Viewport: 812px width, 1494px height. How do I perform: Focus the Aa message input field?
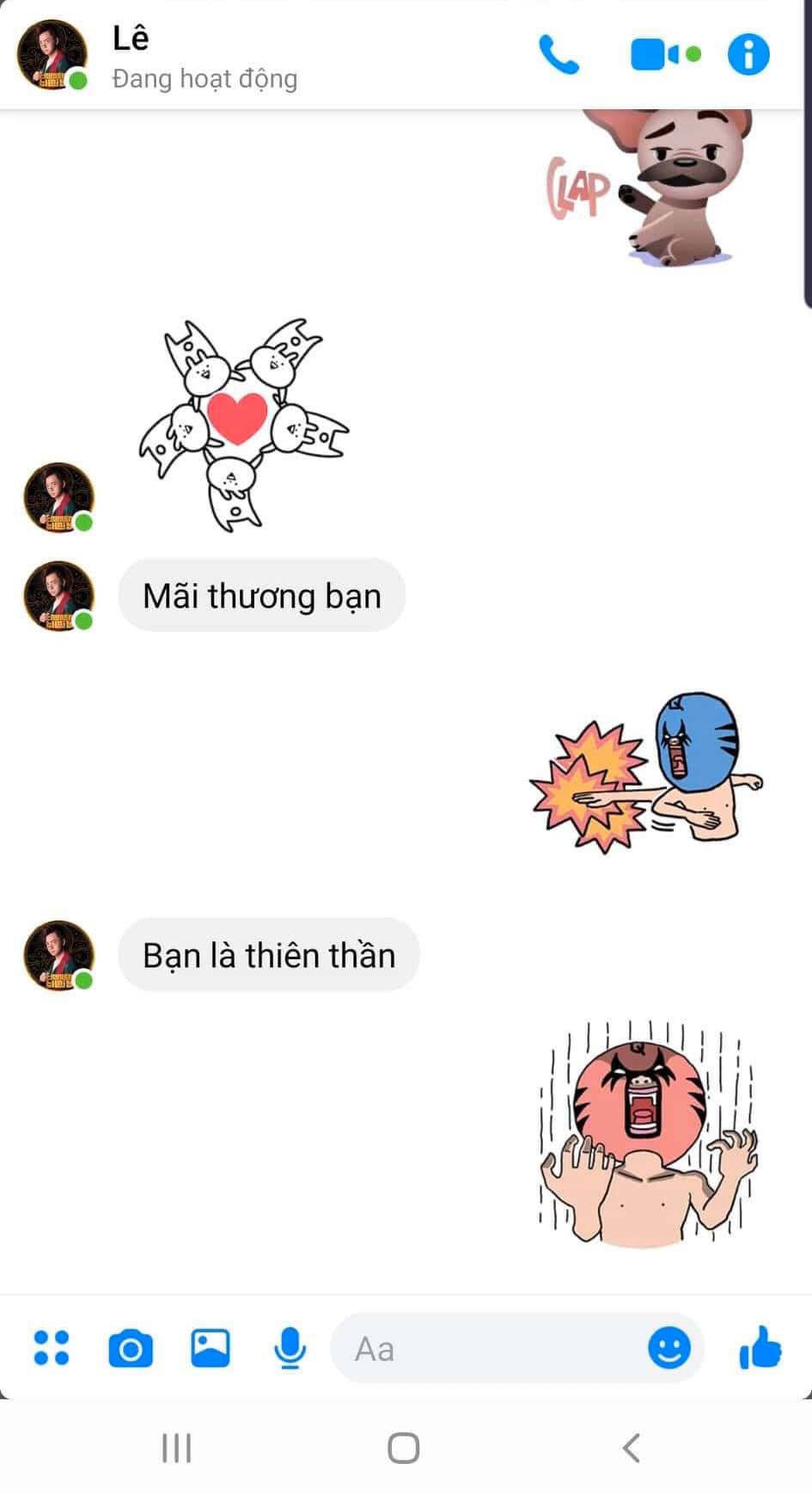pos(490,1348)
